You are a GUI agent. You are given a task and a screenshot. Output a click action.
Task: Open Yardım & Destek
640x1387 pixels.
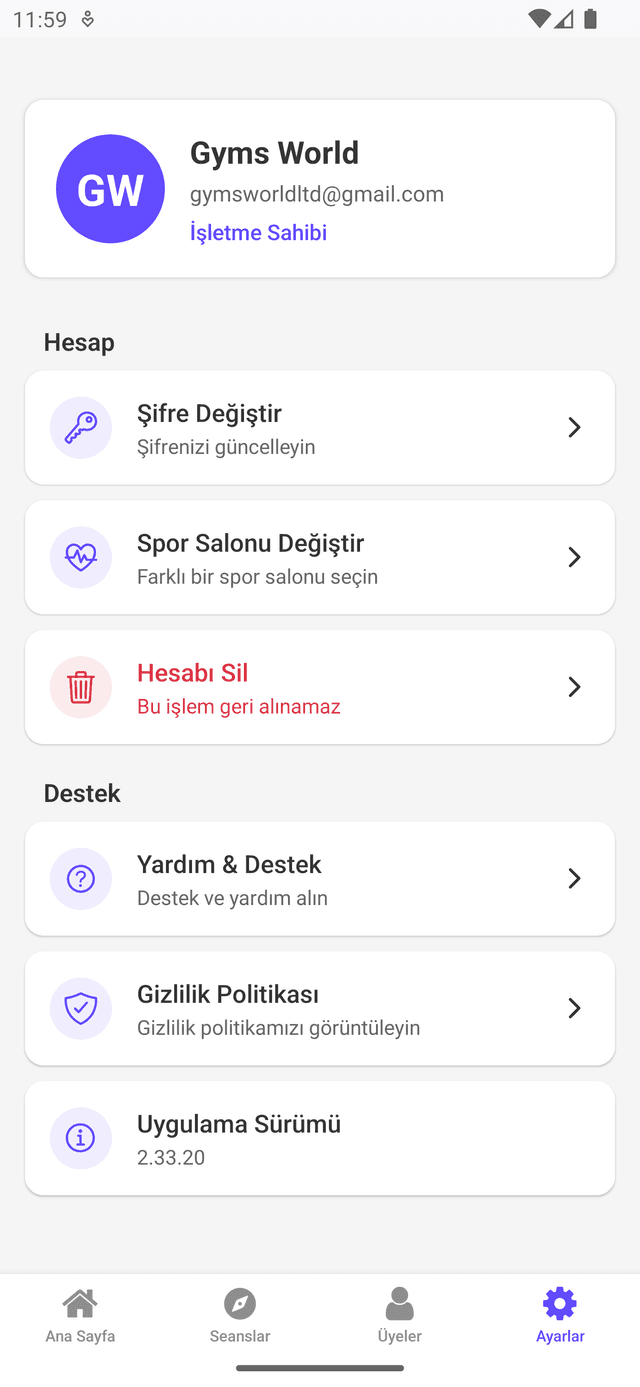tap(319, 879)
